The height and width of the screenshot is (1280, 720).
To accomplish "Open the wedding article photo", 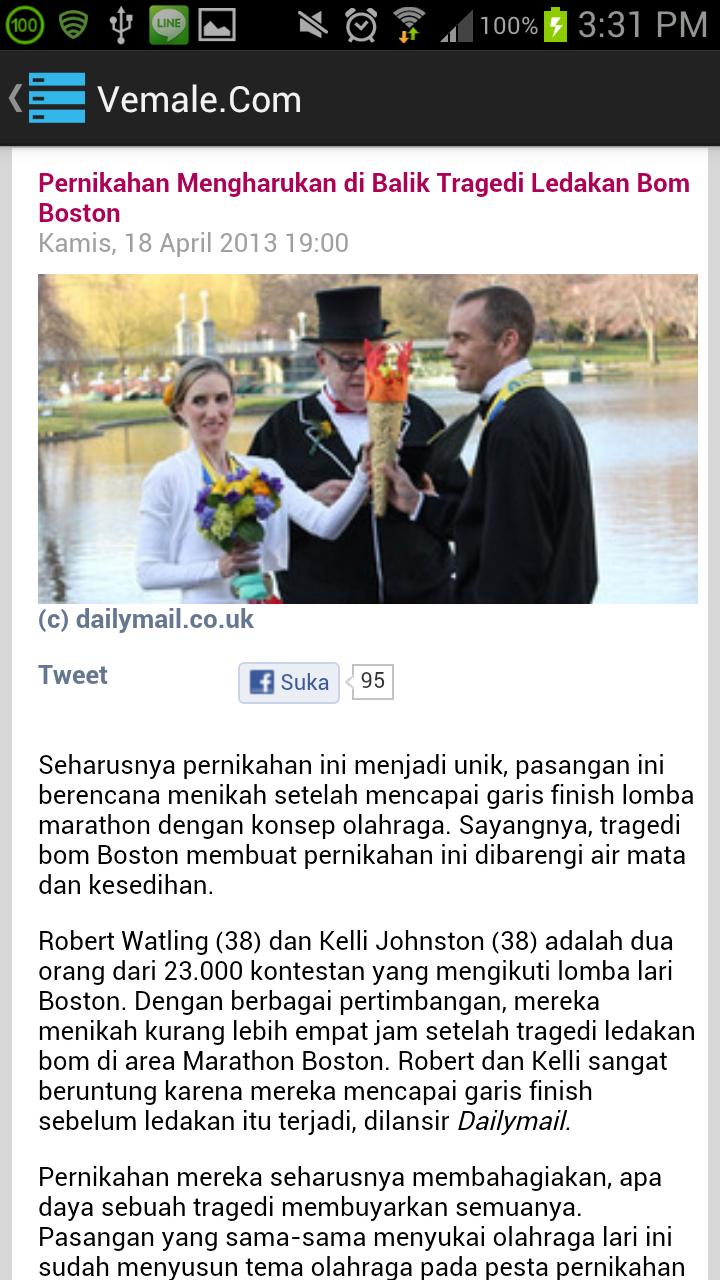I will point(367,438).
